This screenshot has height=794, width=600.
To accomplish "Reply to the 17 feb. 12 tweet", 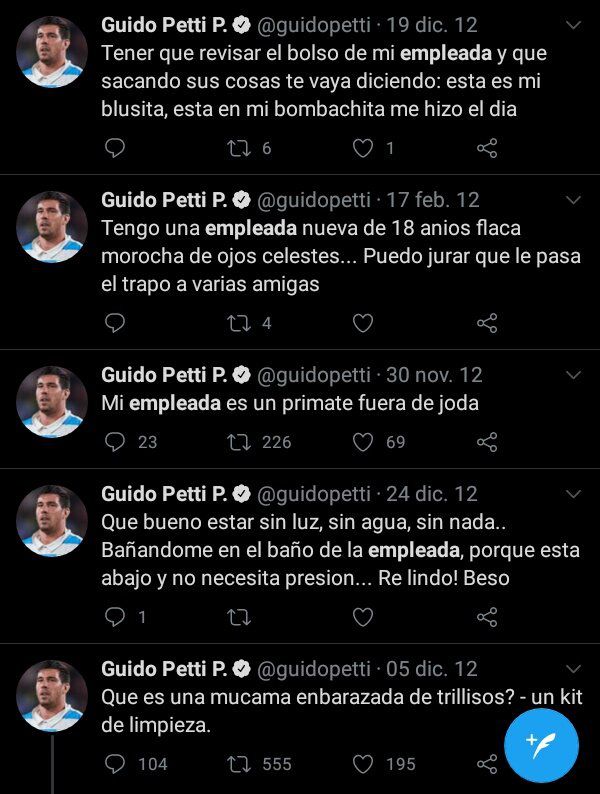I will (115, 323).
